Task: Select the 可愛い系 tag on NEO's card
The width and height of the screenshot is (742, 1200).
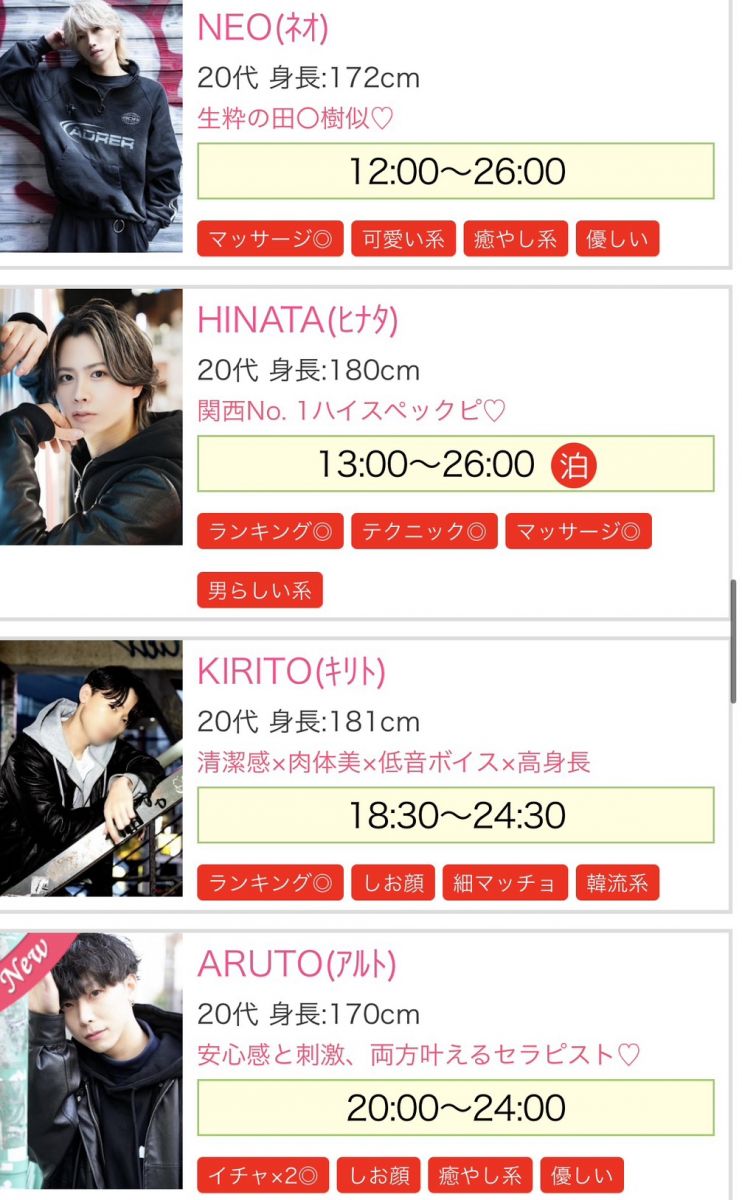Action: click(403, 239)
